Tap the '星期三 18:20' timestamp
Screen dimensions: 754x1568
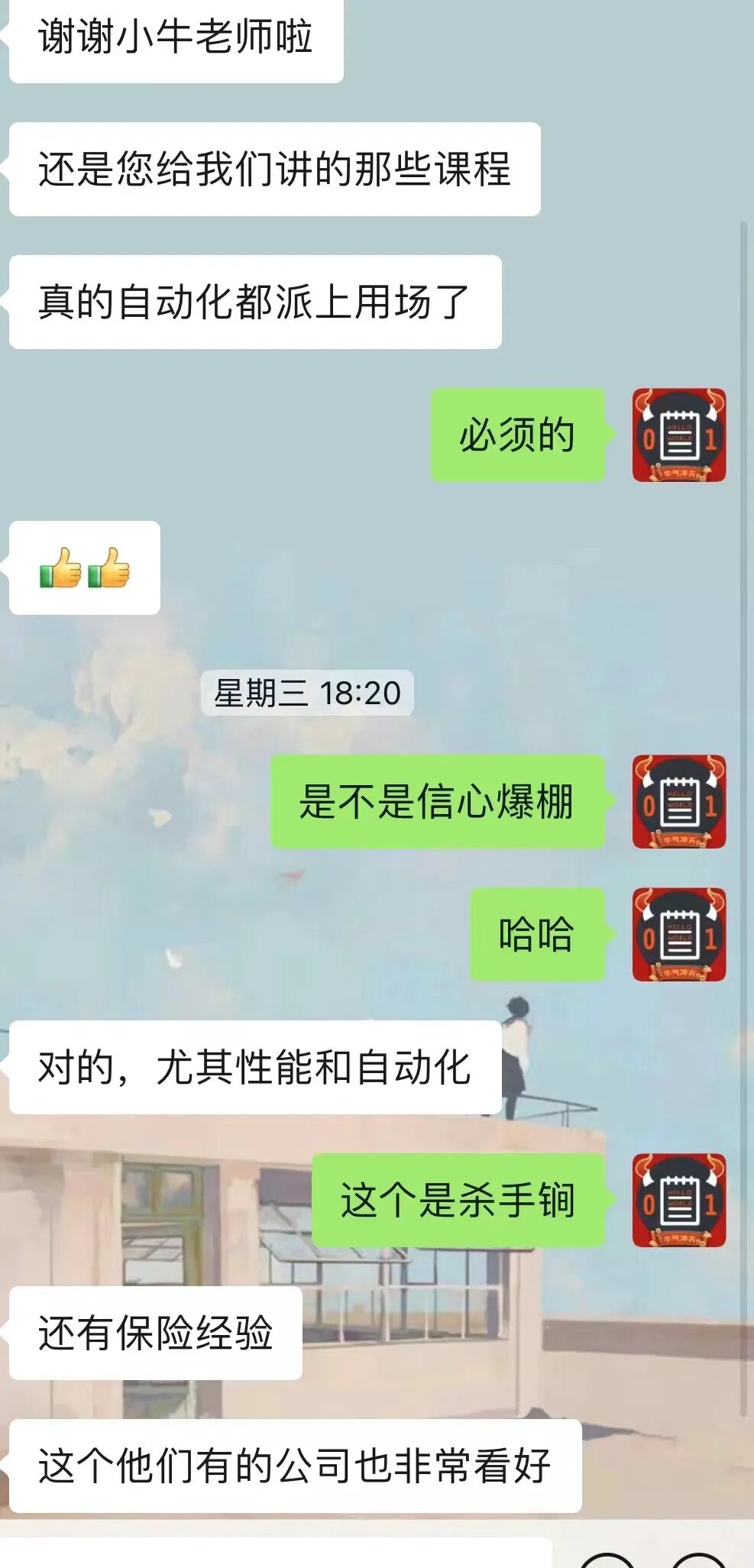pos(306,693)
